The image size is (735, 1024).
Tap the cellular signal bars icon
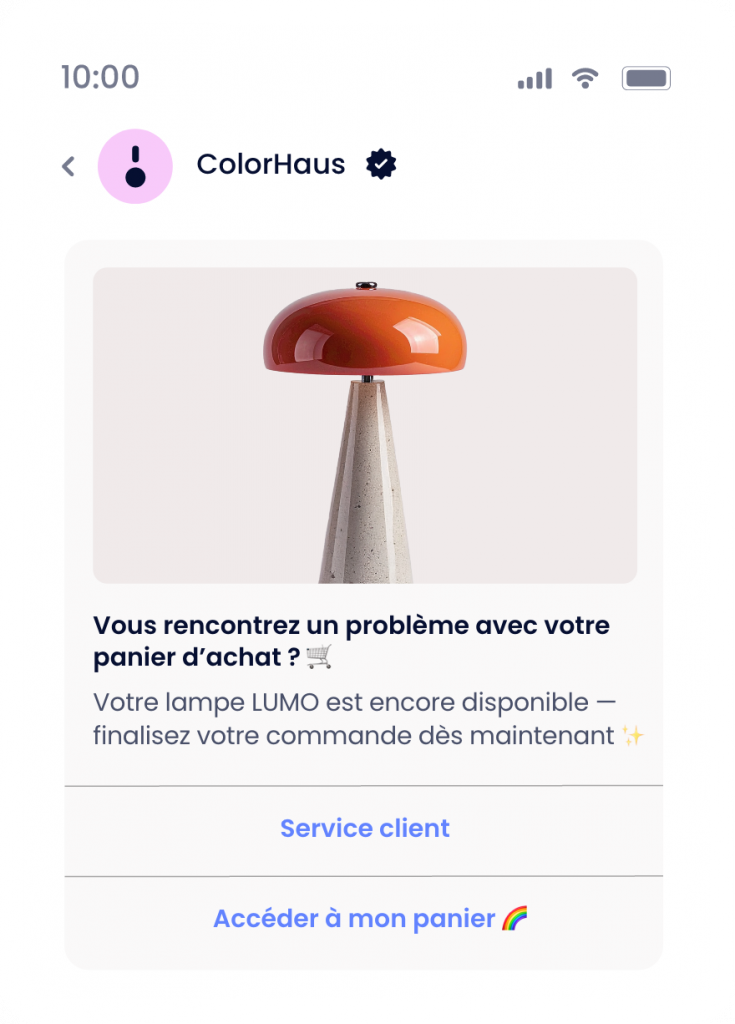534,76
